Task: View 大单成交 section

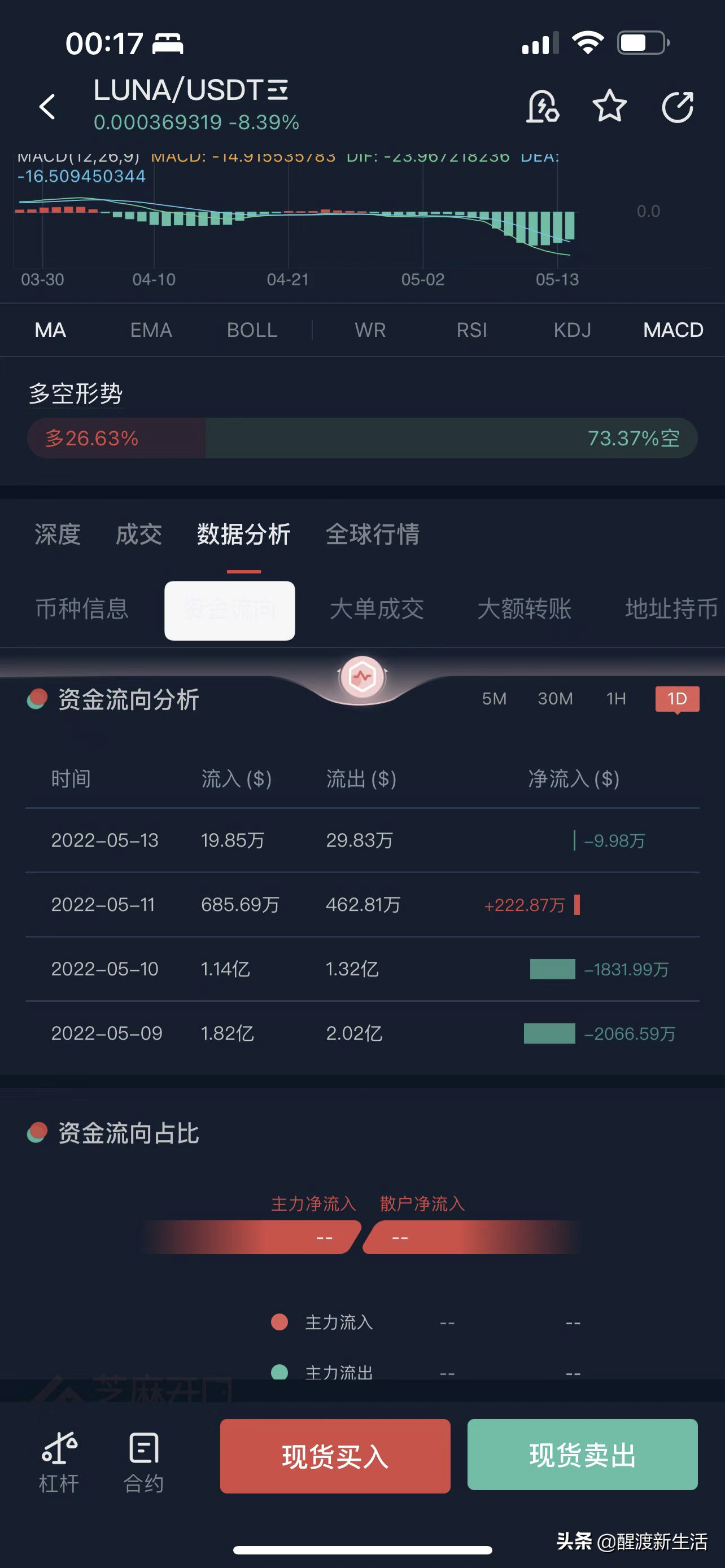Action: [377, 608]
